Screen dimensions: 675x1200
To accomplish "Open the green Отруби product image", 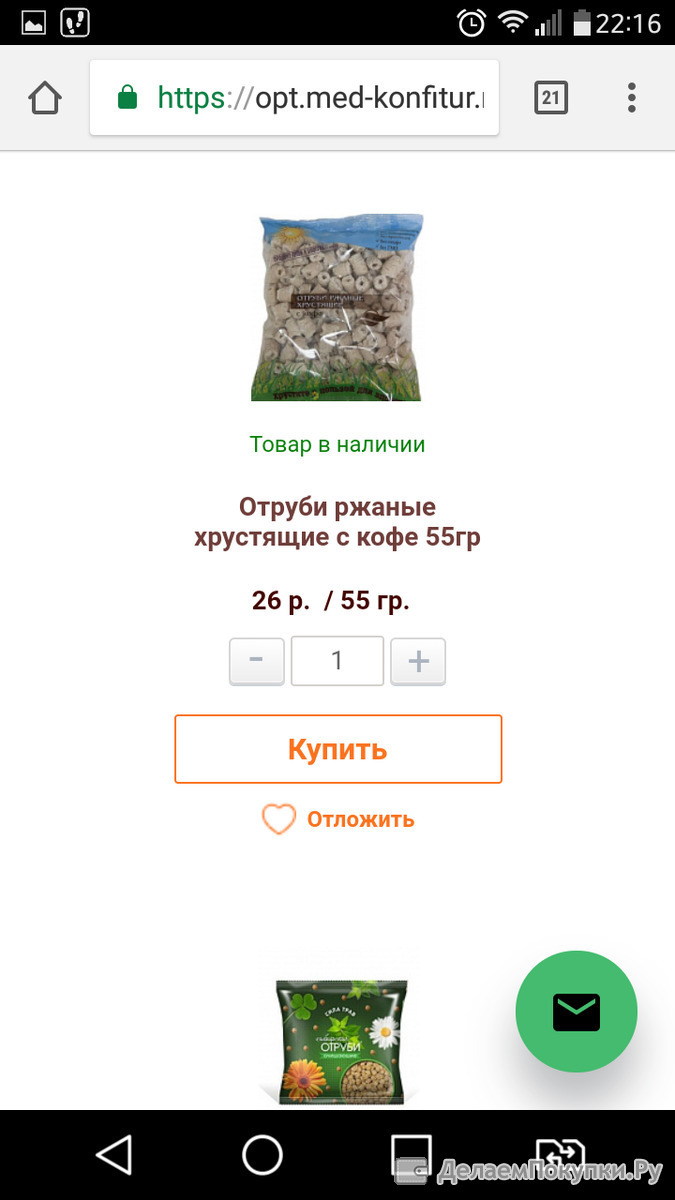I will 337,1030.
